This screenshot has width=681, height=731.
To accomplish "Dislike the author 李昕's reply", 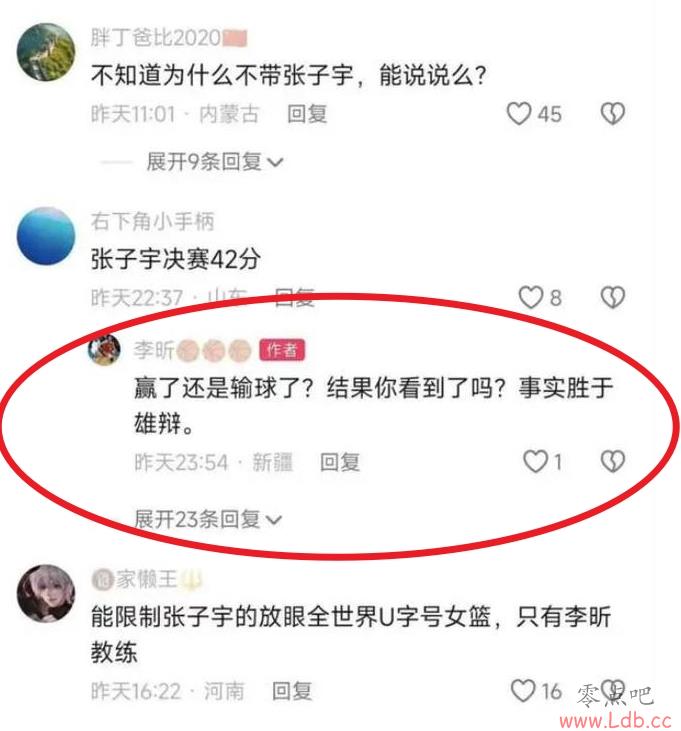I will pos(612,461).
